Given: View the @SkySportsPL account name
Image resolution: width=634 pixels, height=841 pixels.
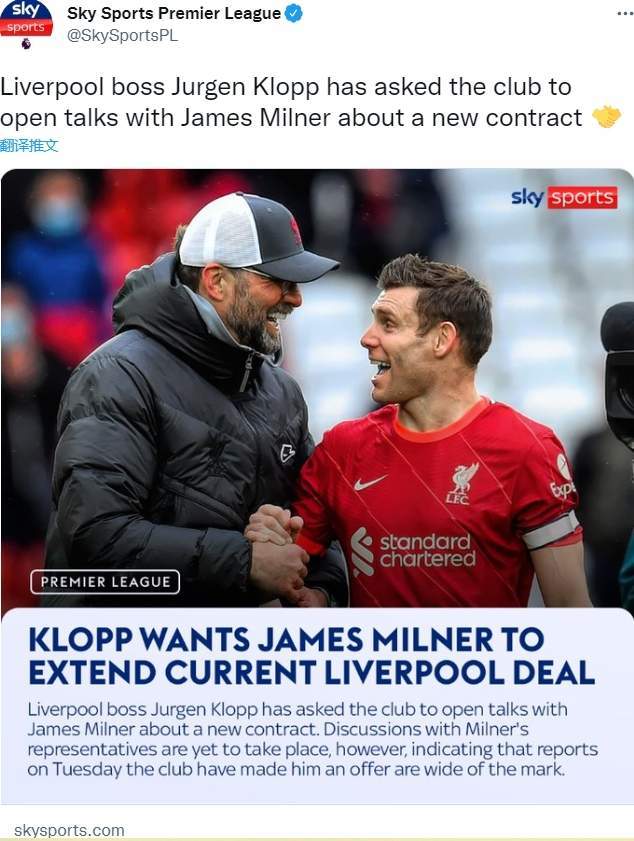Looking at the screenshot, I should click(x=116, y=35).
